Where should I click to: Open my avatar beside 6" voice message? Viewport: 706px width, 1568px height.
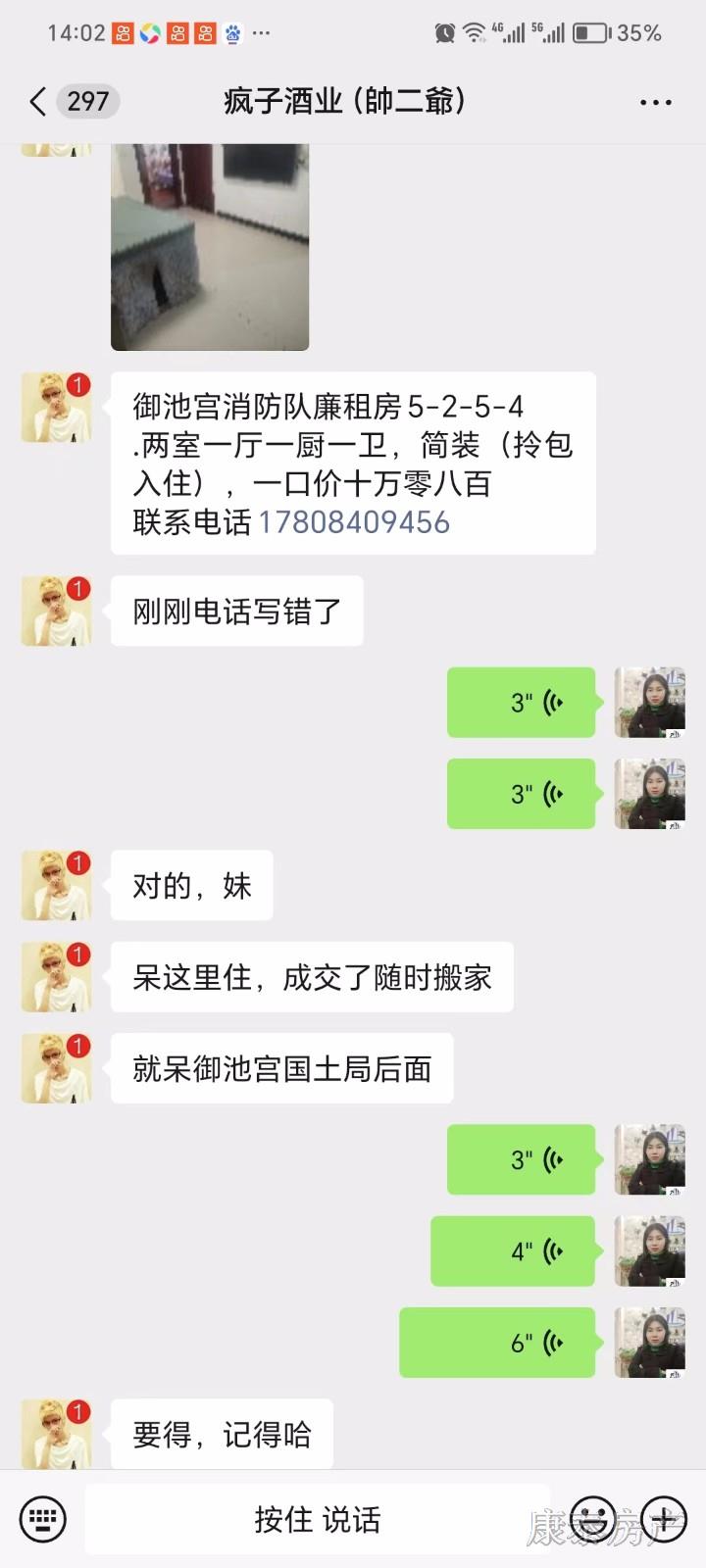coord(649,1343)
